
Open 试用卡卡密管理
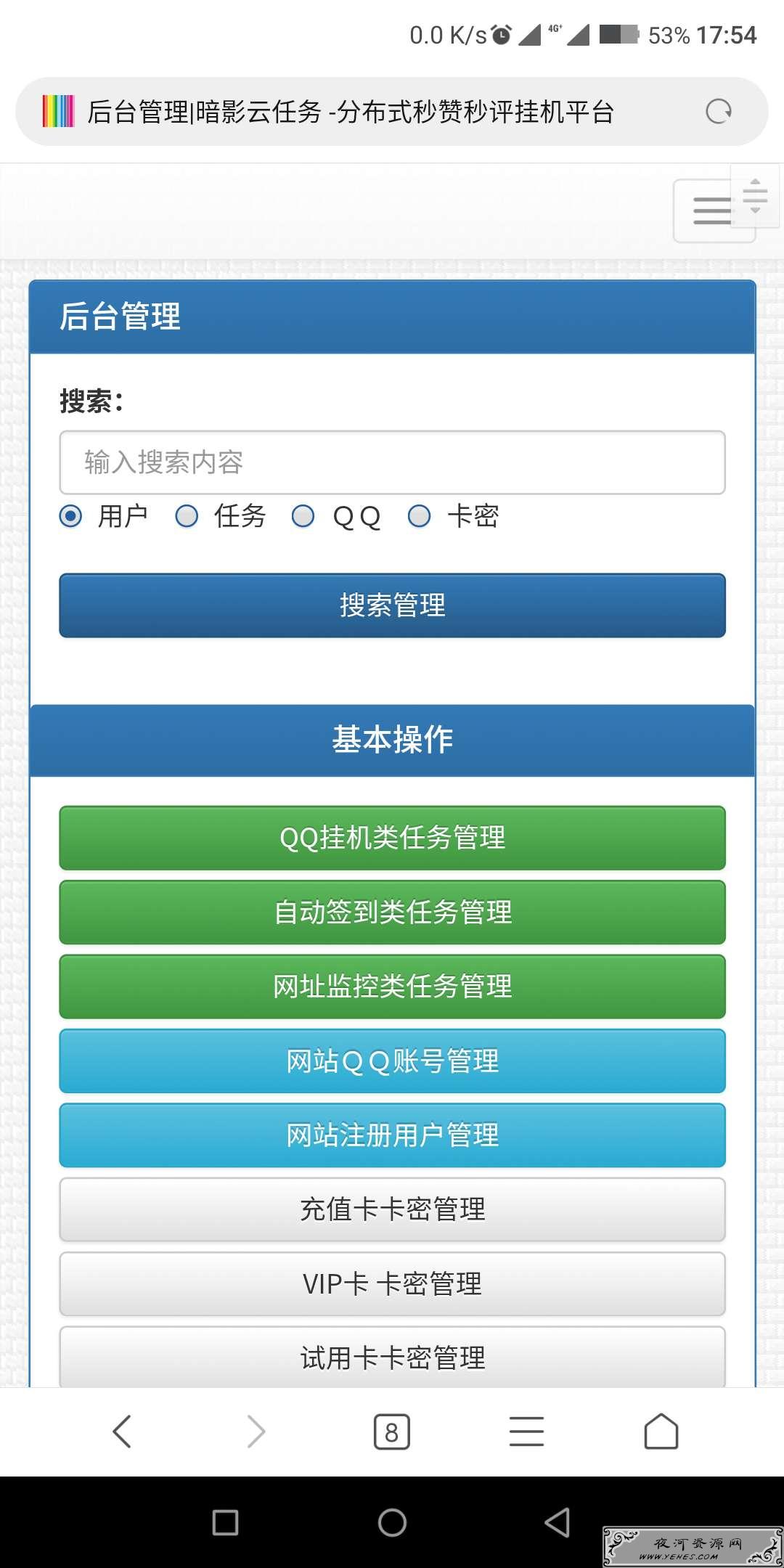click(x=392, y=1357)
